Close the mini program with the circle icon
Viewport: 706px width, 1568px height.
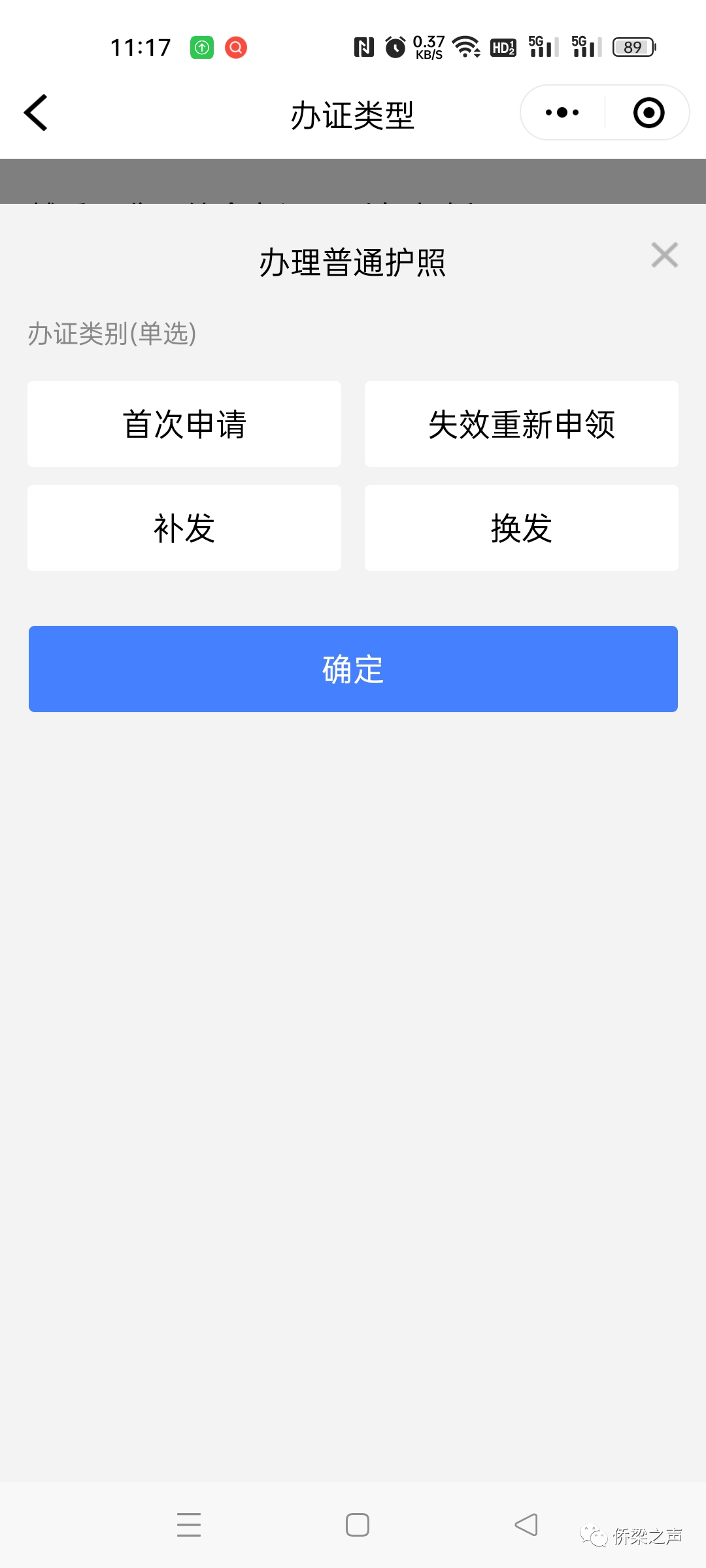pos(648,112)
